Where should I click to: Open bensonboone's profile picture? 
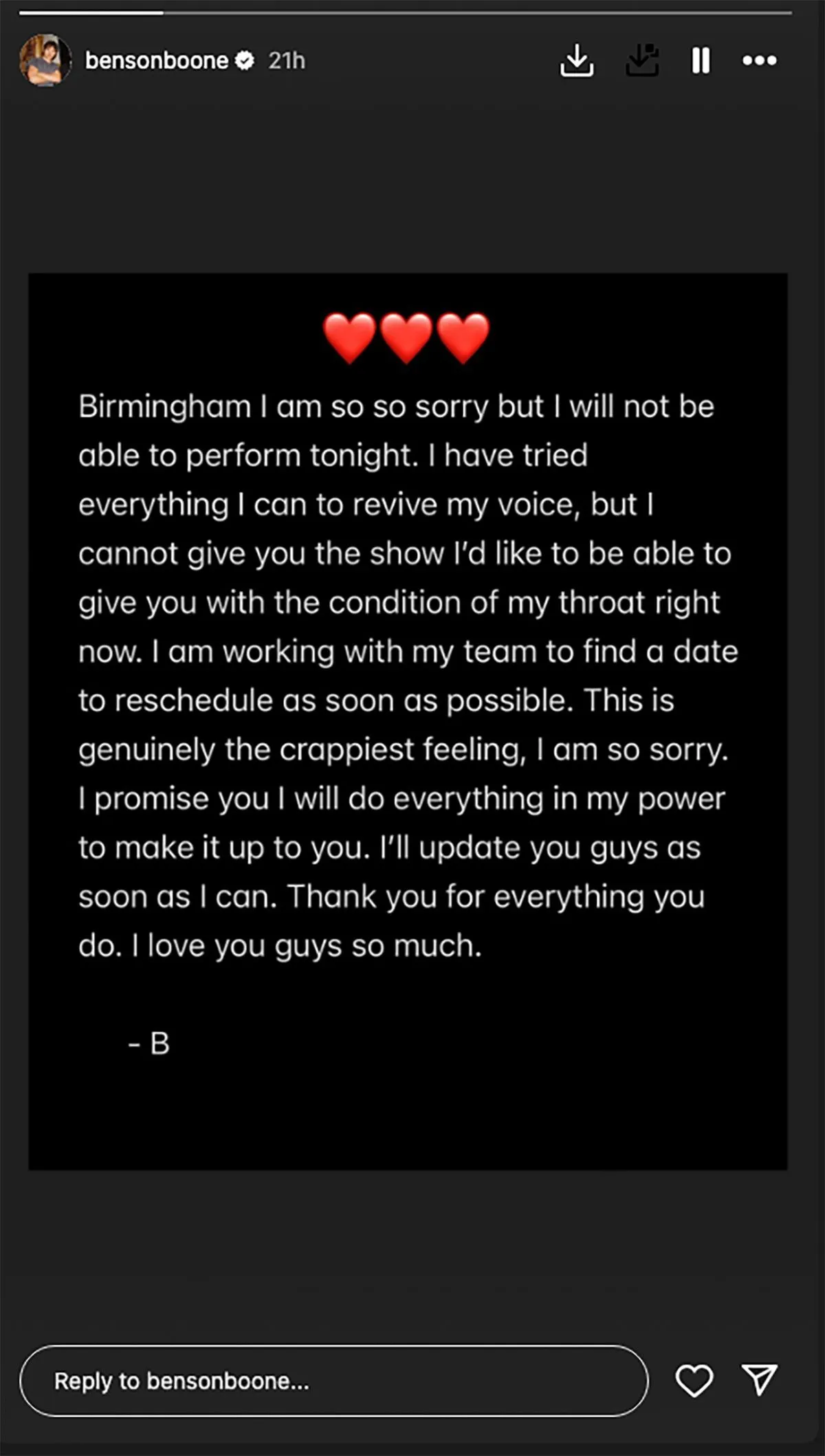45,60
